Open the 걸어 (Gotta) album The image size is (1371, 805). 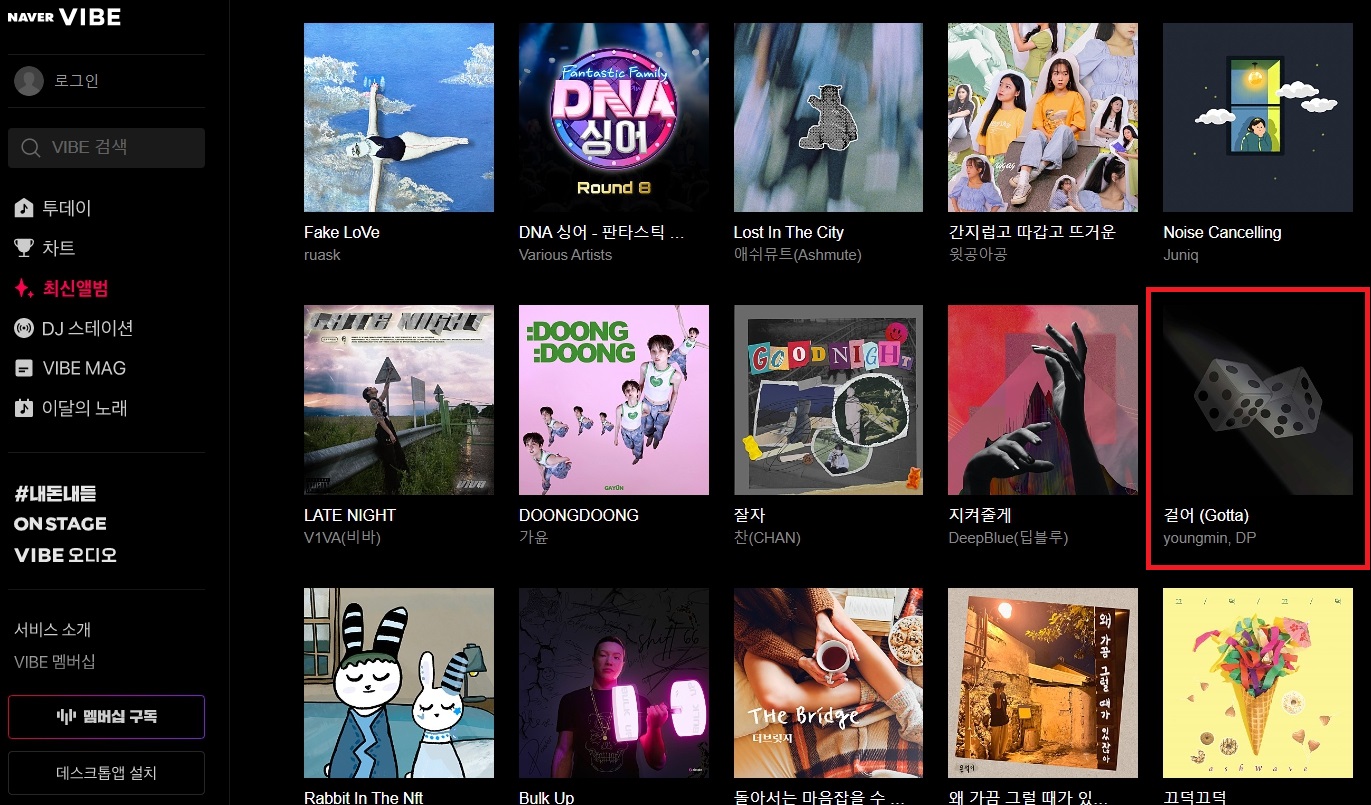[1257, 400]
